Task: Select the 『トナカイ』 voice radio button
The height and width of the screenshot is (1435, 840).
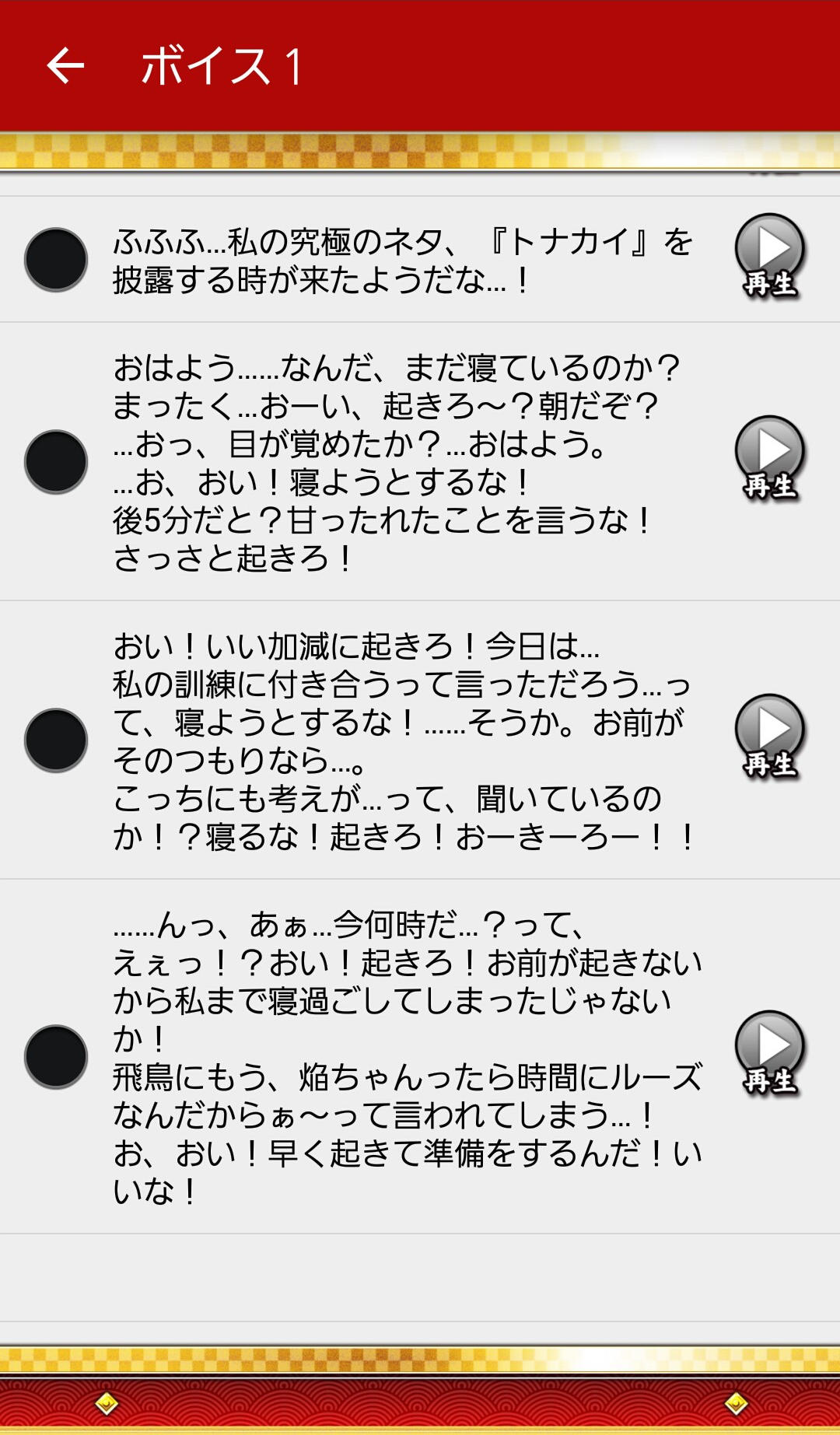Action: (x=56, y=260)
